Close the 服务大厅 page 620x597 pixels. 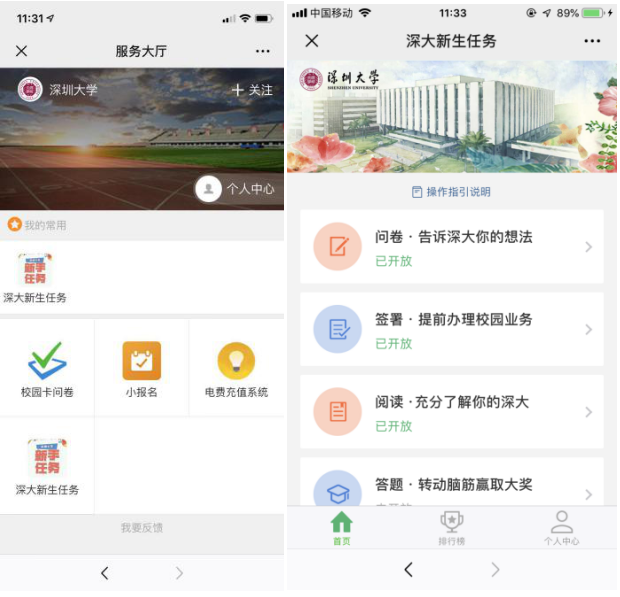pyautogui.click(x=22, y=51)
